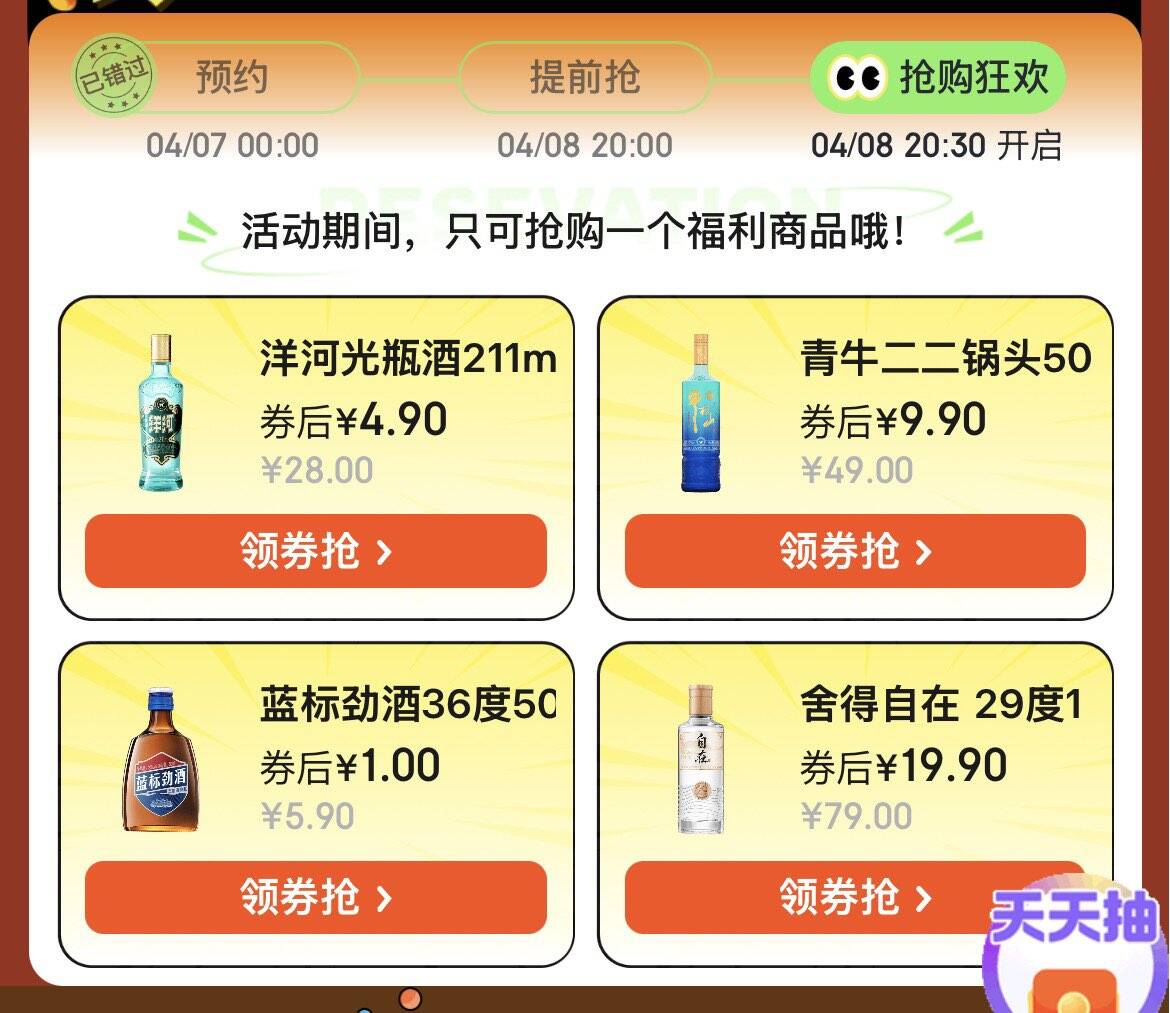Switch to the 提前抢 stage

tap(584, 78)
